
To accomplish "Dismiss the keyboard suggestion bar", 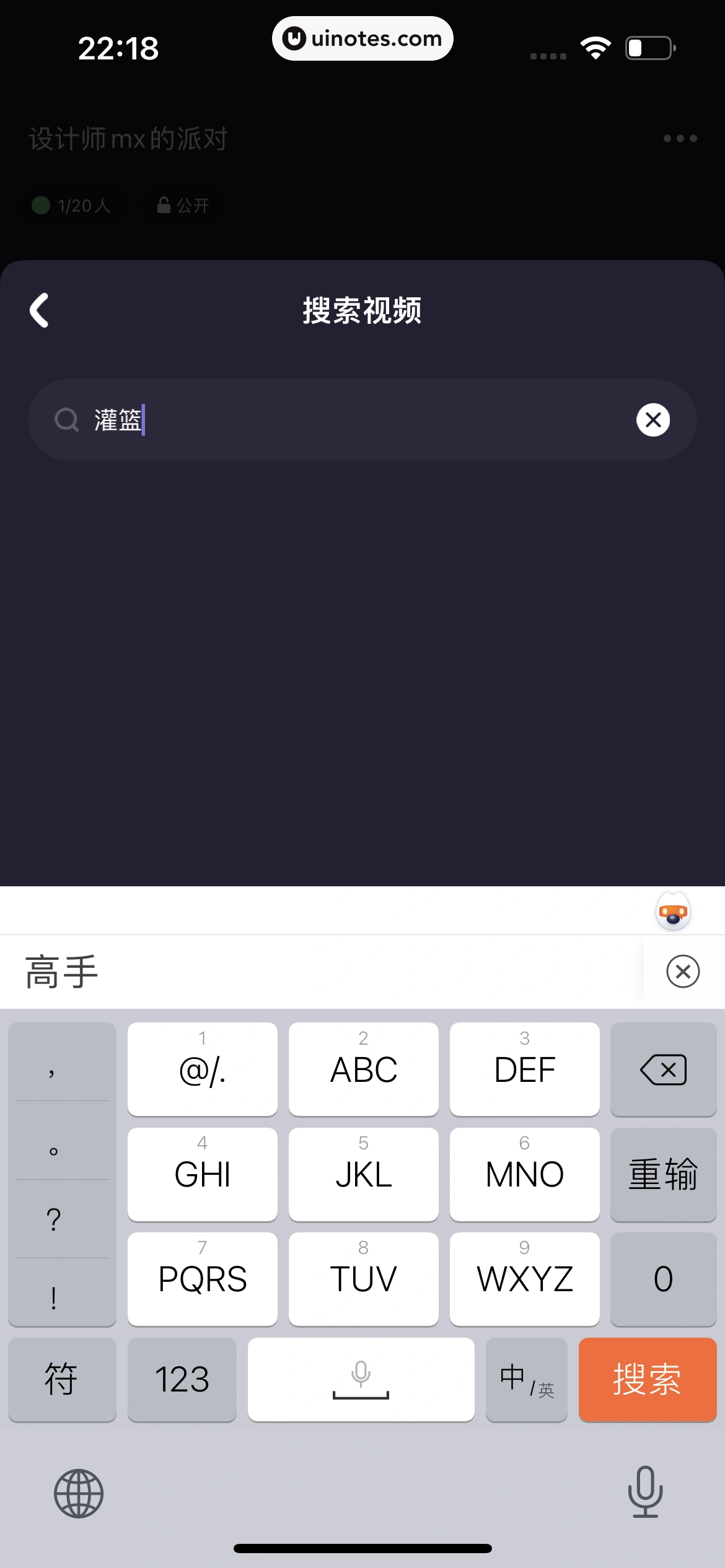I will point(683,971).
